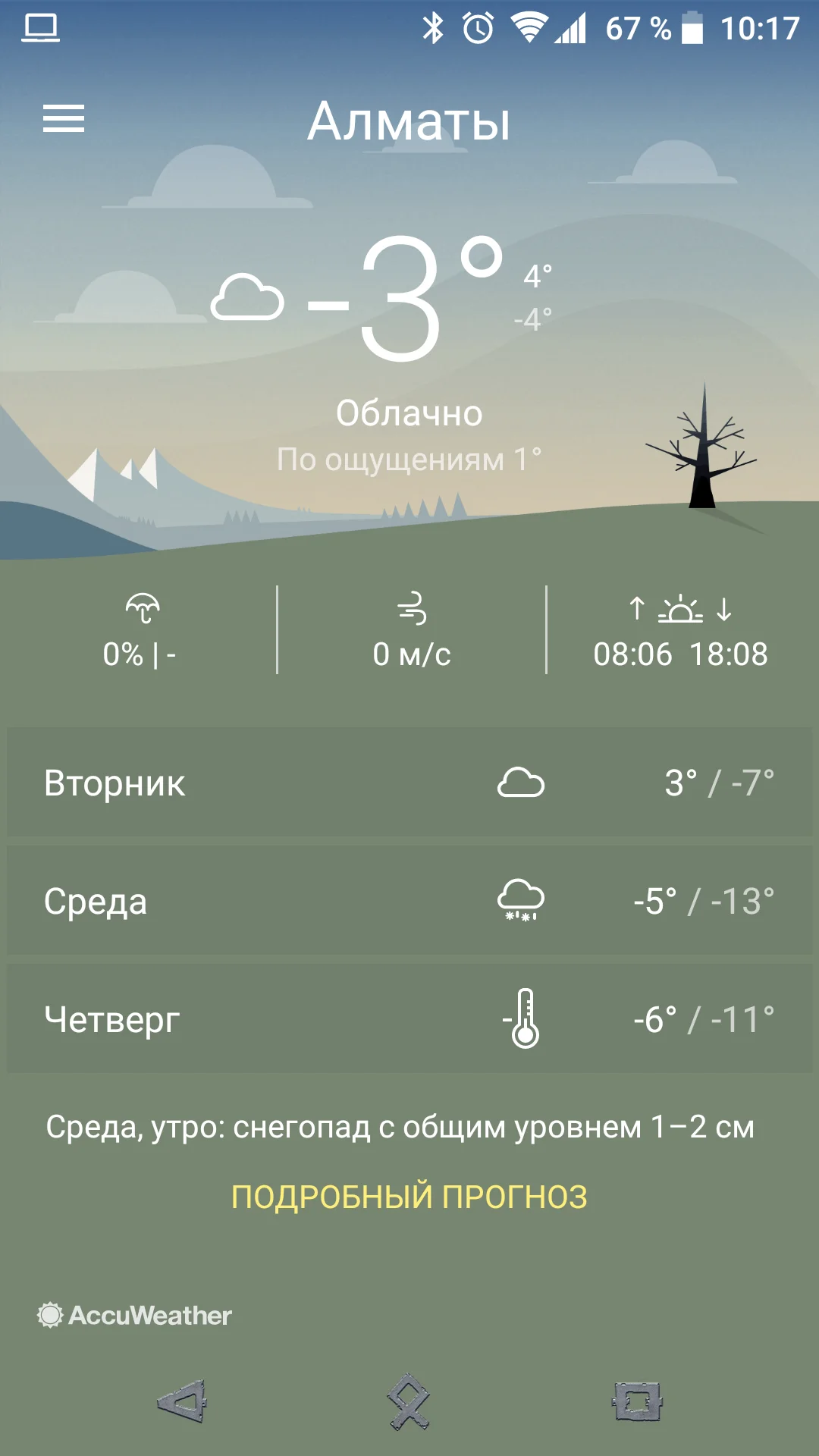Image resolution: width=819 pixels, height=1456 pixels.
Task: Tap the cloud icon for Вторник forecast
Action: tap(523, 783)
